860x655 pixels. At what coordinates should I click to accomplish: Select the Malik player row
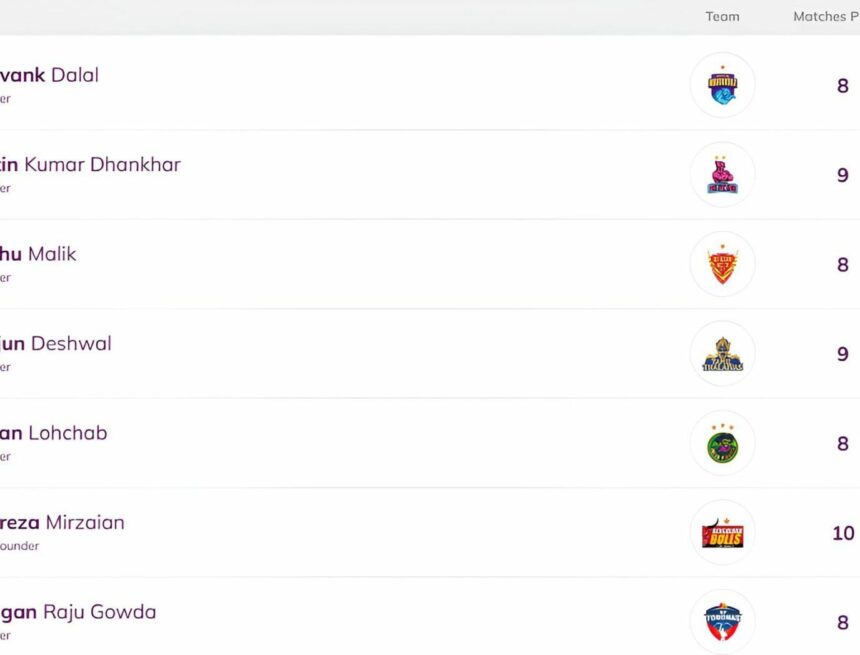52,254
